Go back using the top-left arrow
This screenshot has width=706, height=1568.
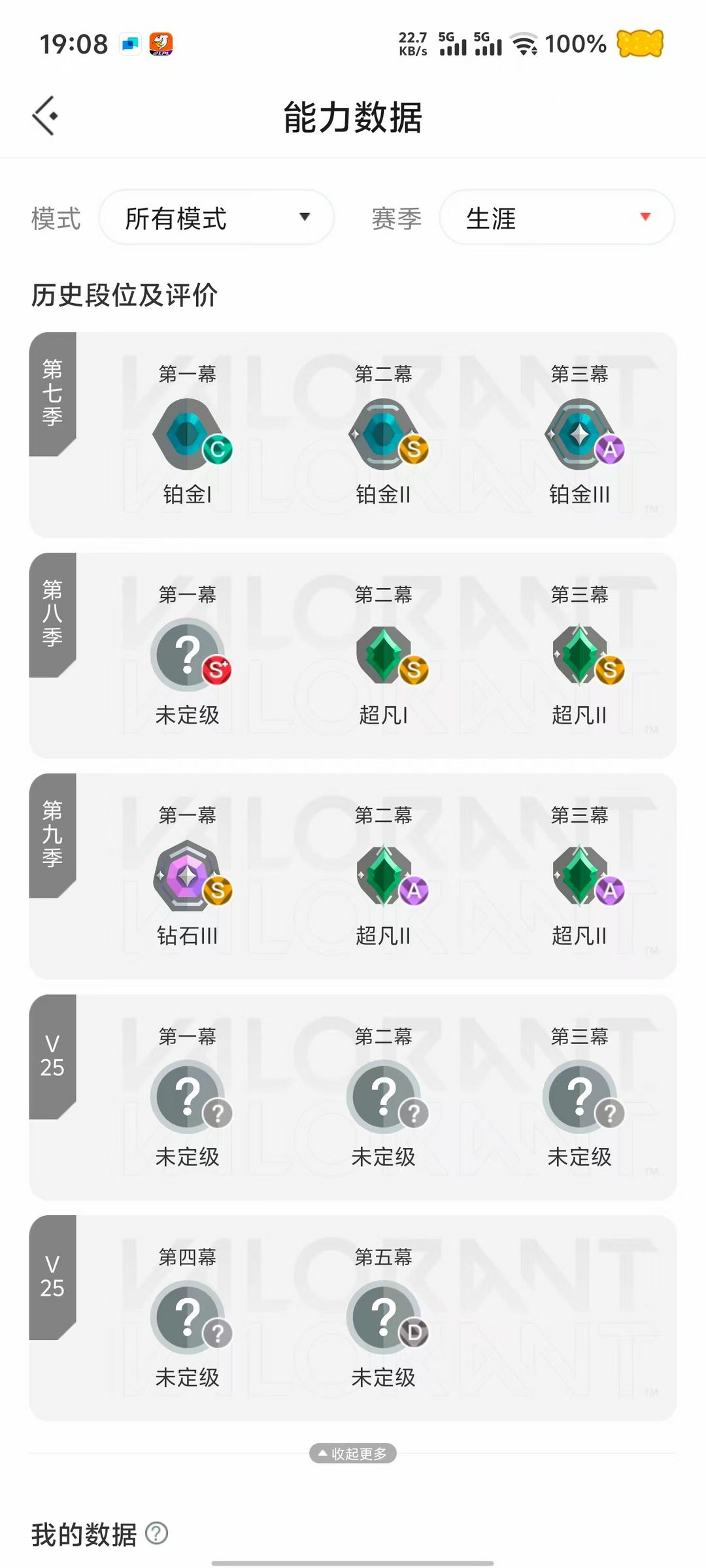tap(45, 116)
